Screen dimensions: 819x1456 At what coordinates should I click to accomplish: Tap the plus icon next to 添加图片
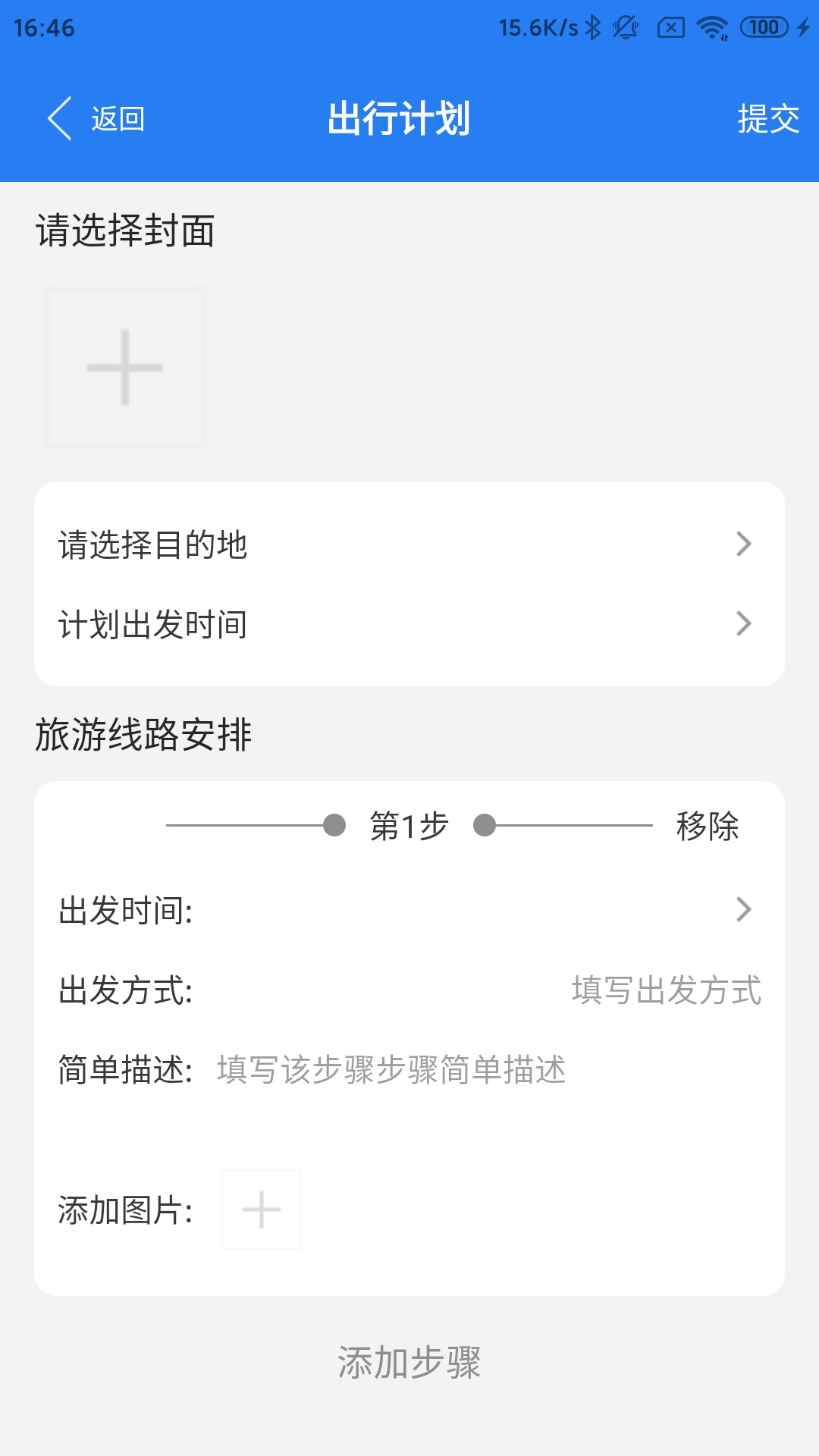pos(261,1211)
